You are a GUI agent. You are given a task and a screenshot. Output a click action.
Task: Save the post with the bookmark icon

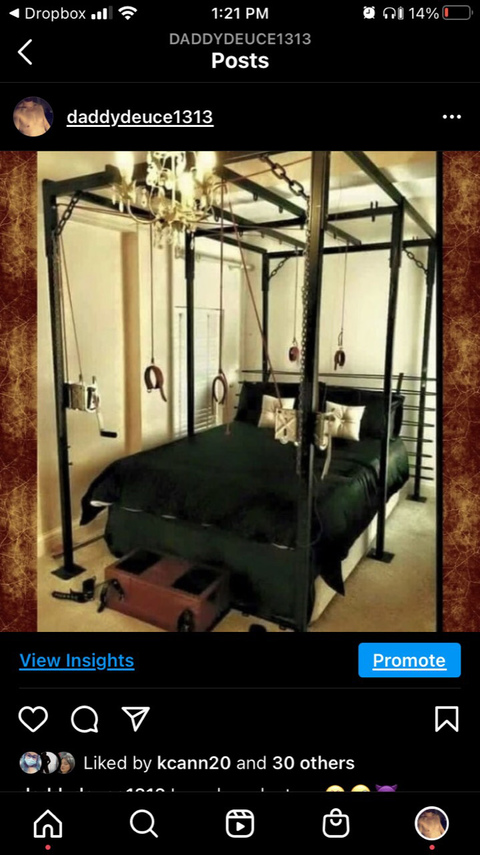447,719
